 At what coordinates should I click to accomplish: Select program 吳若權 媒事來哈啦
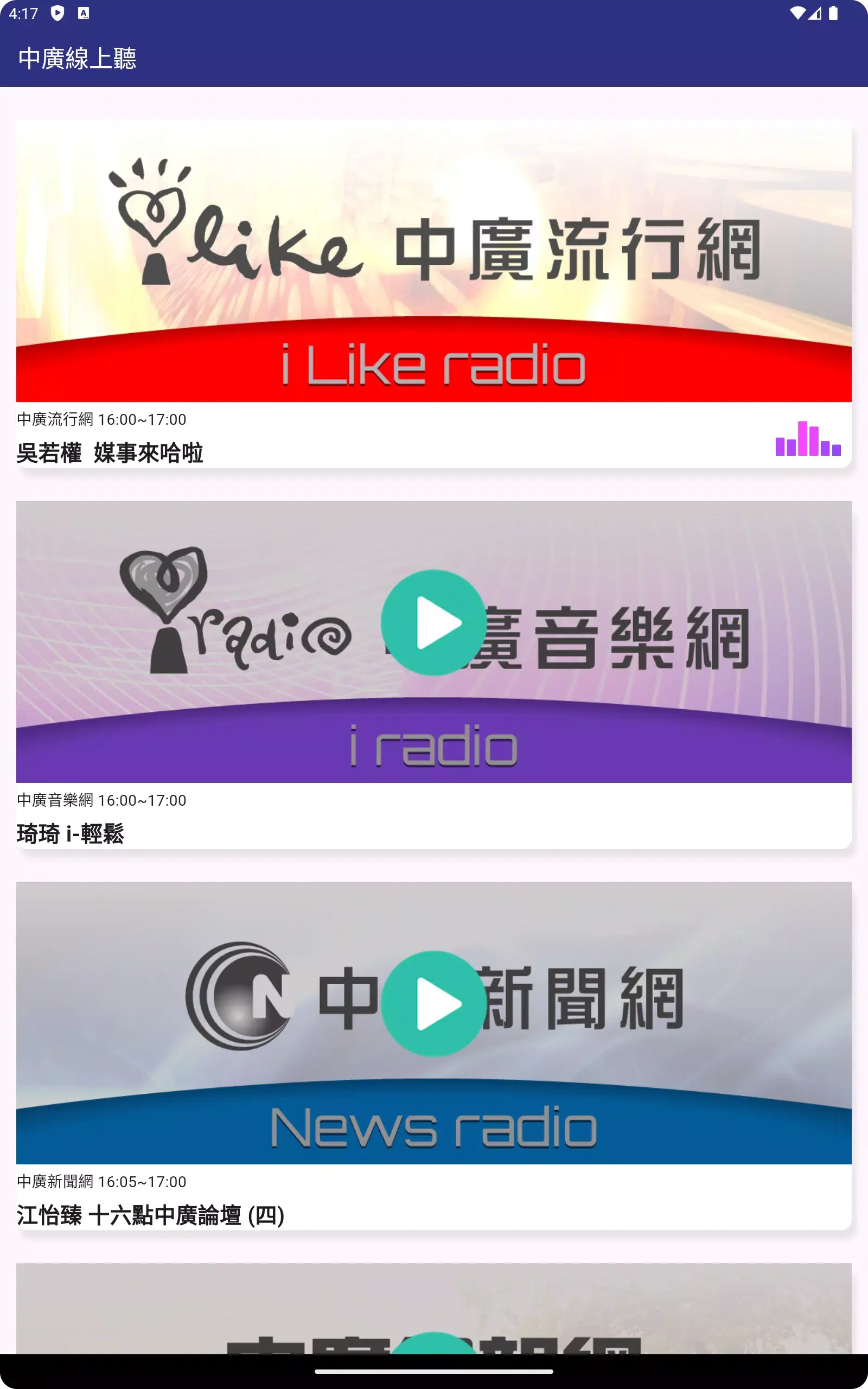109,453
